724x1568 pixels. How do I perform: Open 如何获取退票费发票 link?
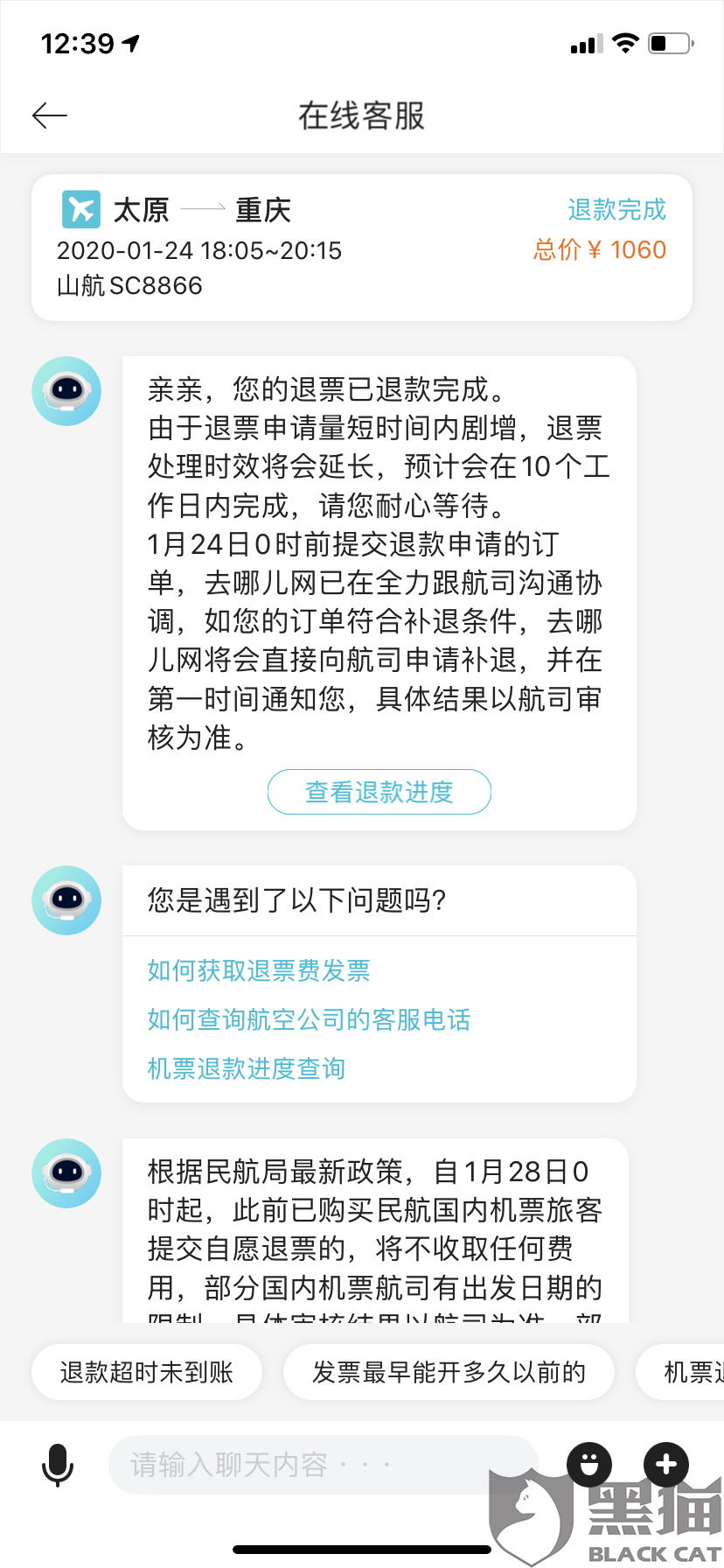pyautogui.click(x=259, y=970)
